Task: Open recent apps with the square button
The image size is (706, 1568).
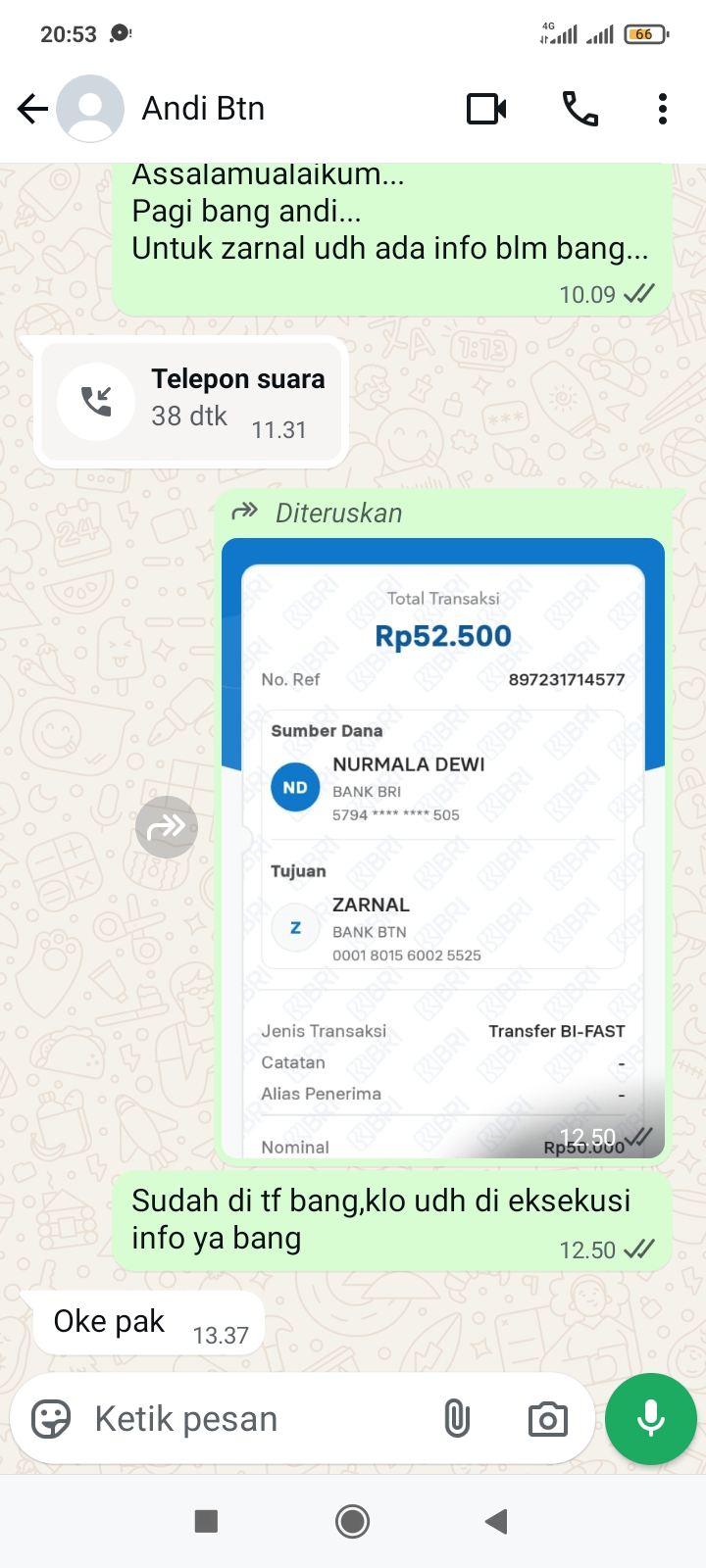Action: coord(206,1521)
